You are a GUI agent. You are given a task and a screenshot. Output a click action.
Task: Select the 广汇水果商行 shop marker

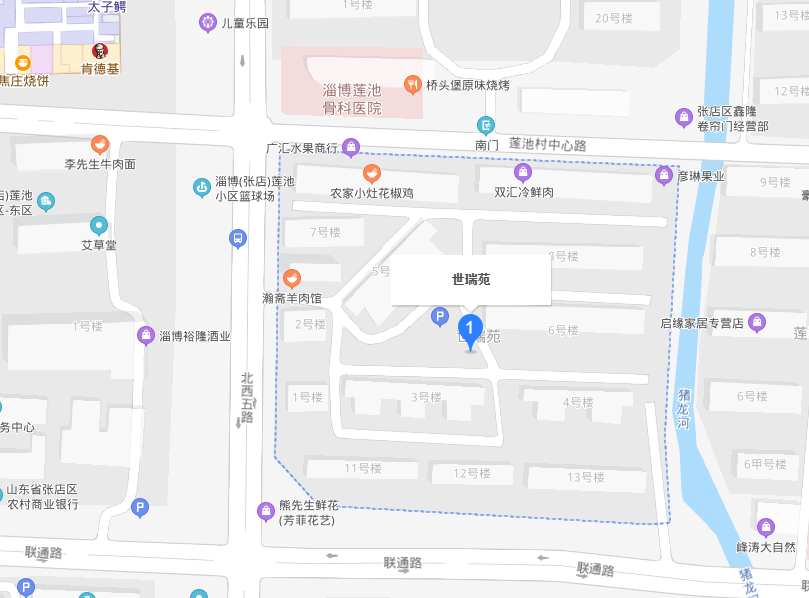[351, 148]
